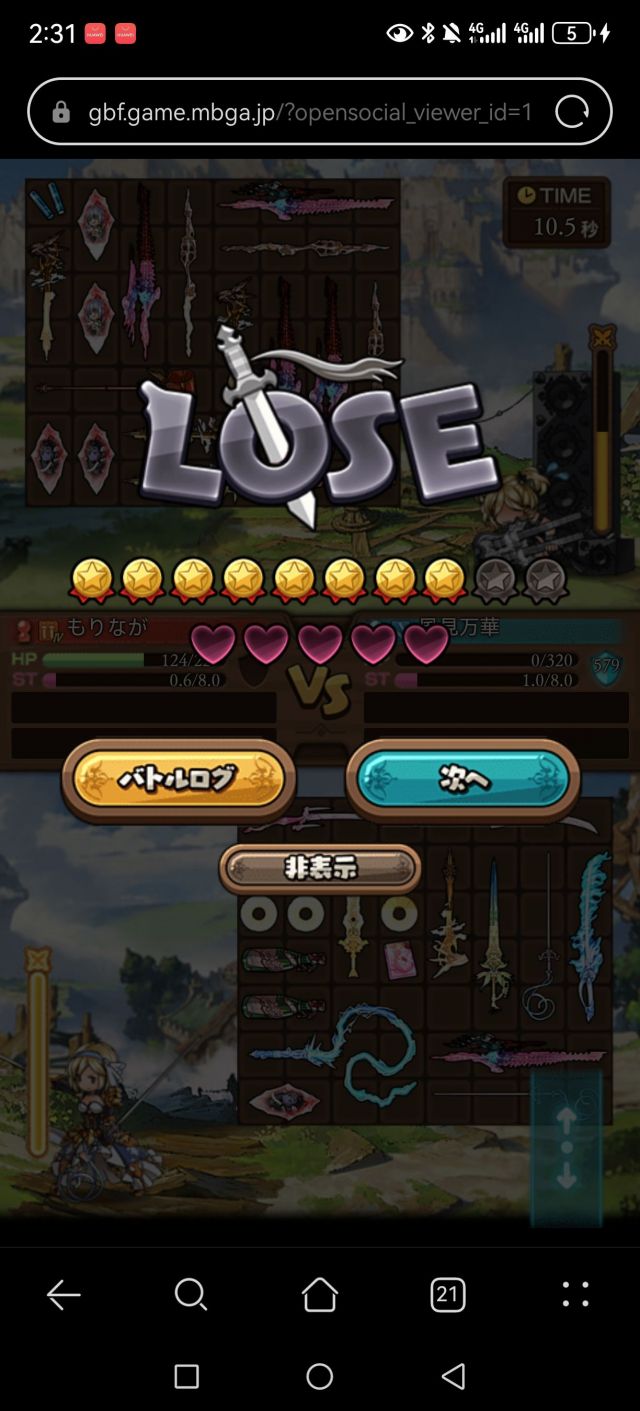
Task: Go to the phone's home screen
Action: point(320,1377)
